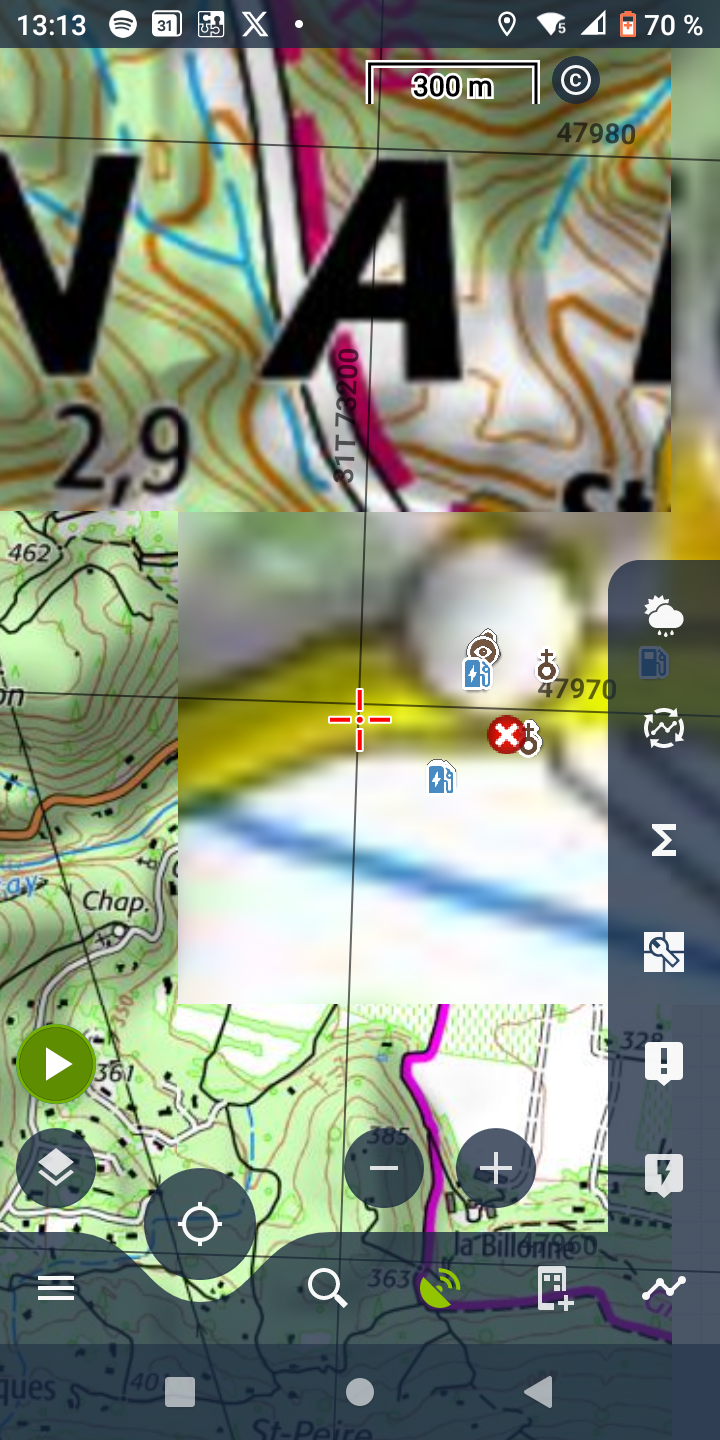Open the map layers panel
Image resolution: width=720 pixels, height=1440 pixels.
[56, 1168]
